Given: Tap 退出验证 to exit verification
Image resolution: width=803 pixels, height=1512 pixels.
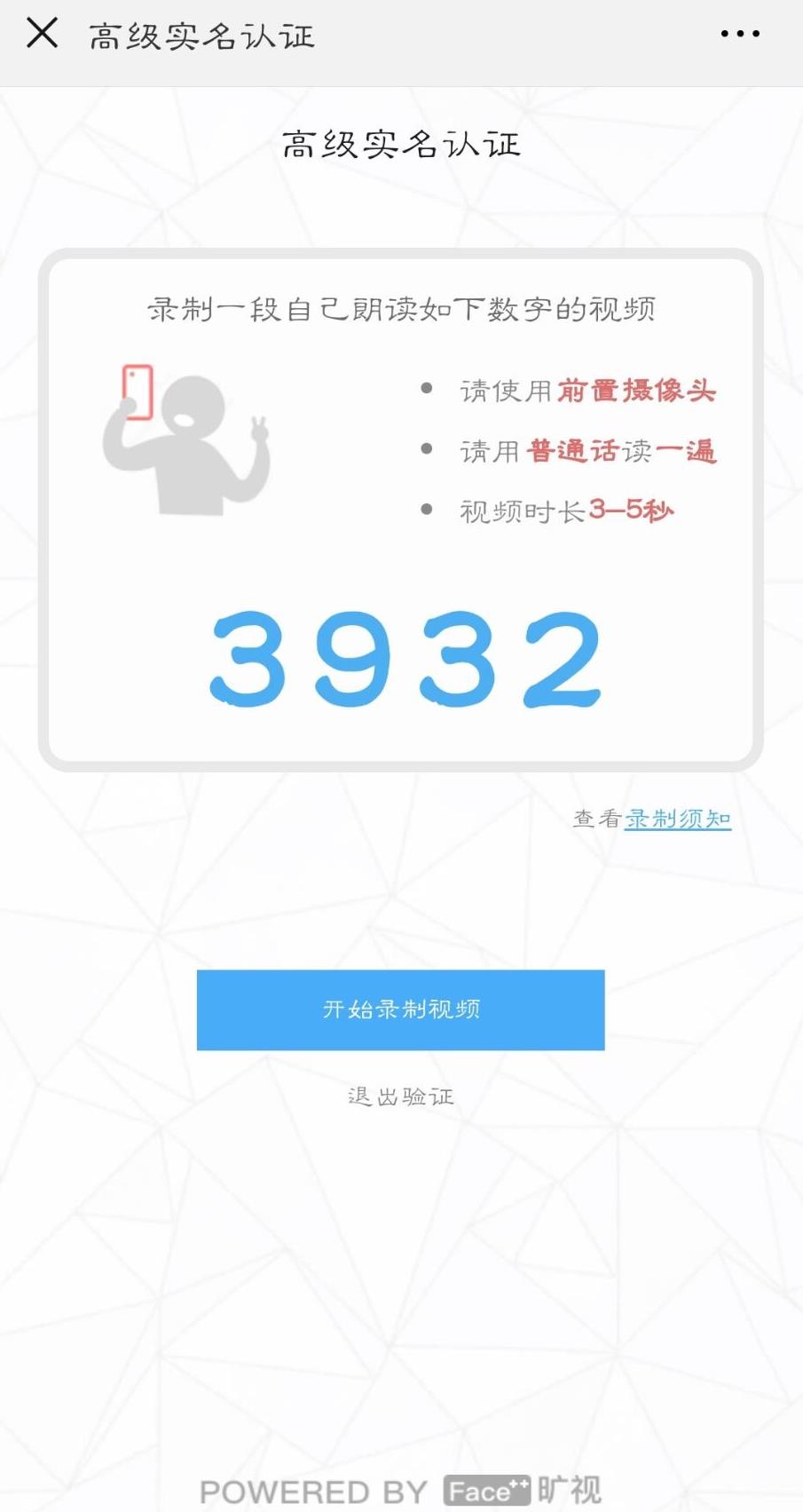Looking at the screenshot, I should tap(400, 1096).
